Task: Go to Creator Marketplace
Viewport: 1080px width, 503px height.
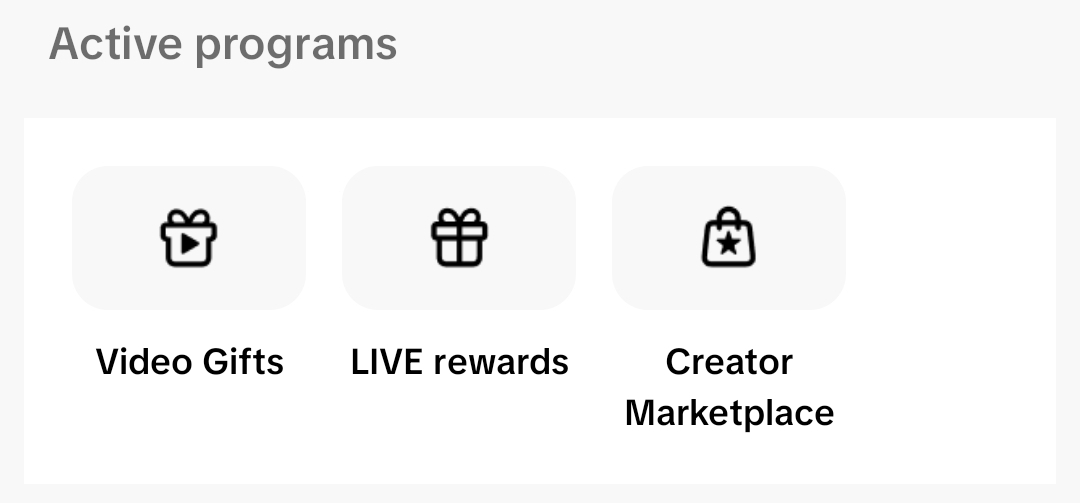Action: click(729, 238)
